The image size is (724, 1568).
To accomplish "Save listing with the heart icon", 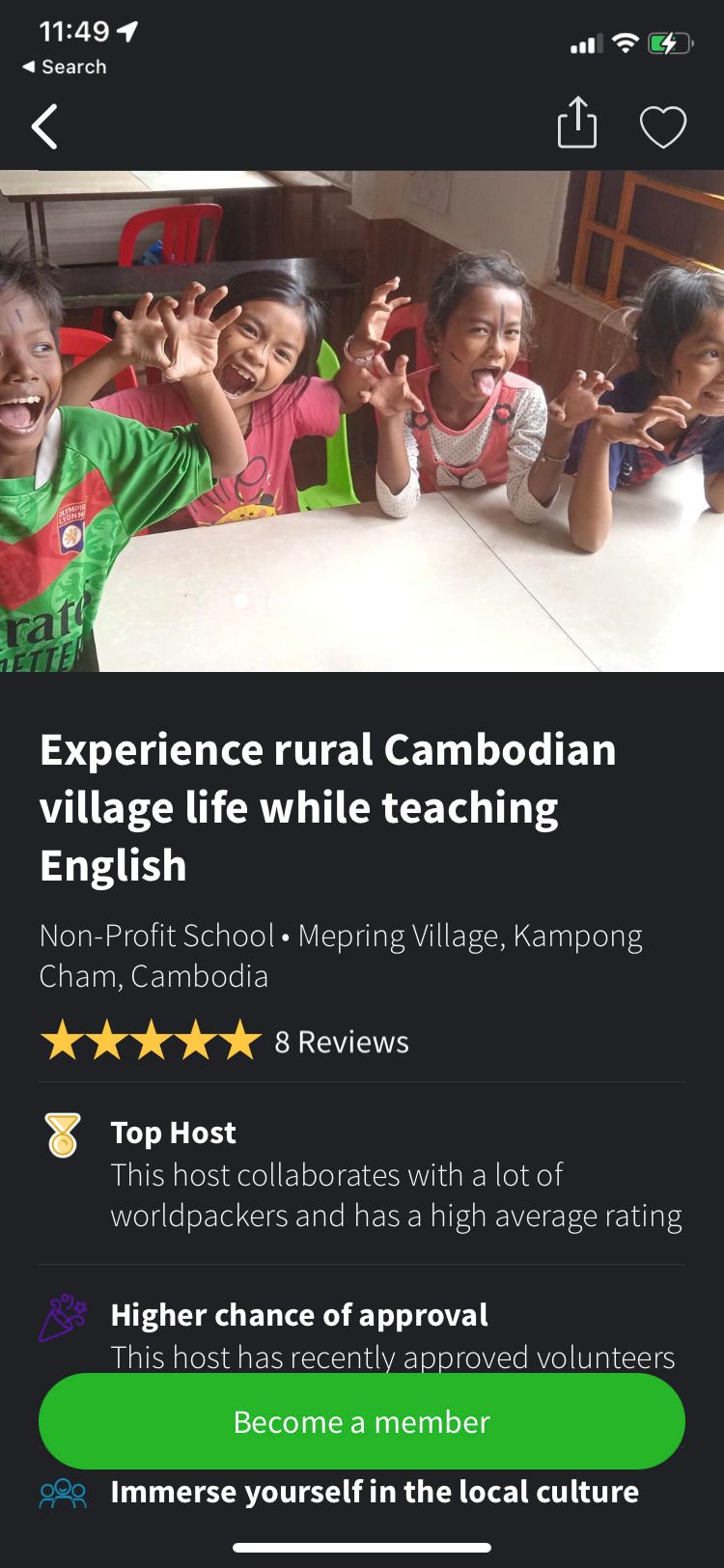I will coord(663,126).
